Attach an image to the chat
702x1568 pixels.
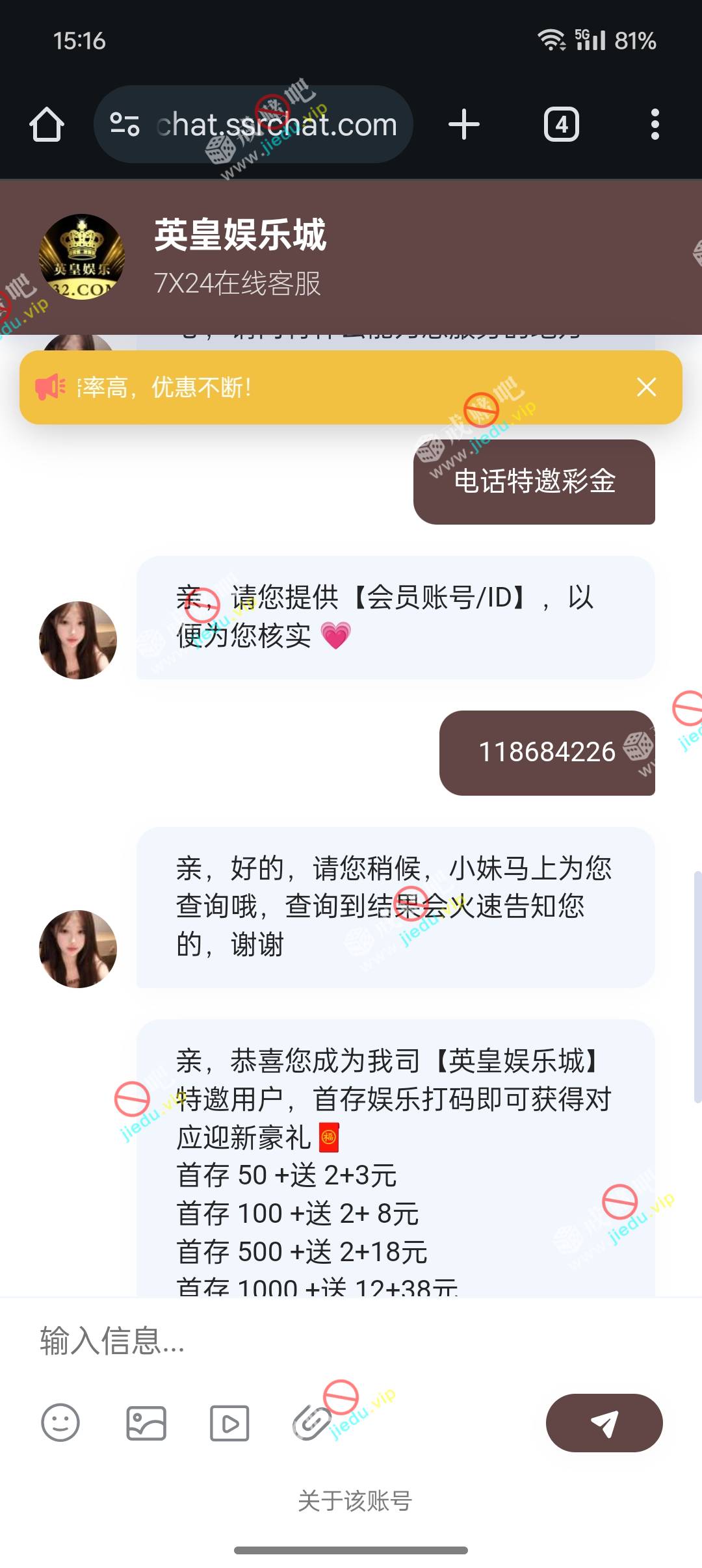[146, 1423]
